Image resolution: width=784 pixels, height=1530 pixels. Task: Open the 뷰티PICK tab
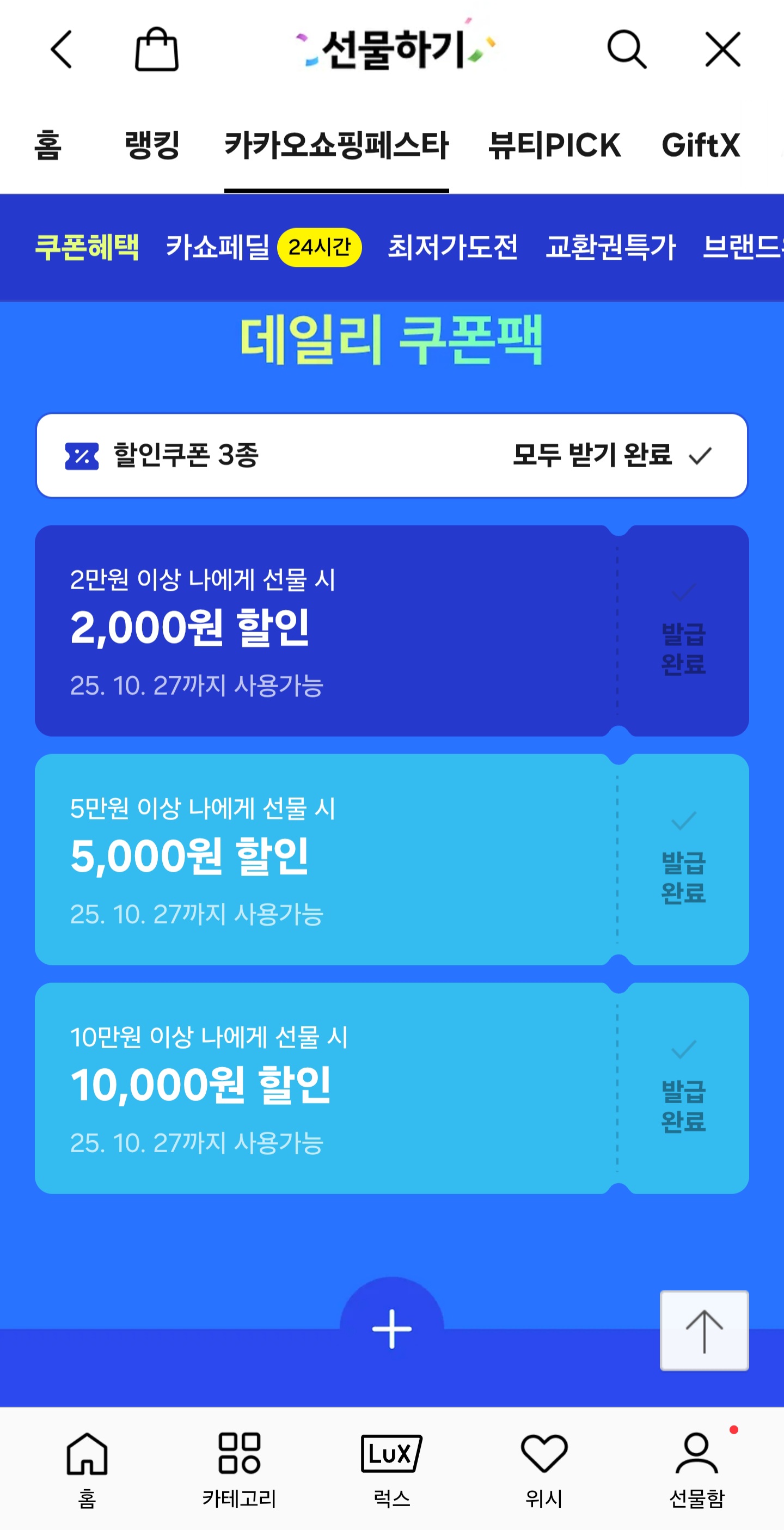[x=554, y=146]
